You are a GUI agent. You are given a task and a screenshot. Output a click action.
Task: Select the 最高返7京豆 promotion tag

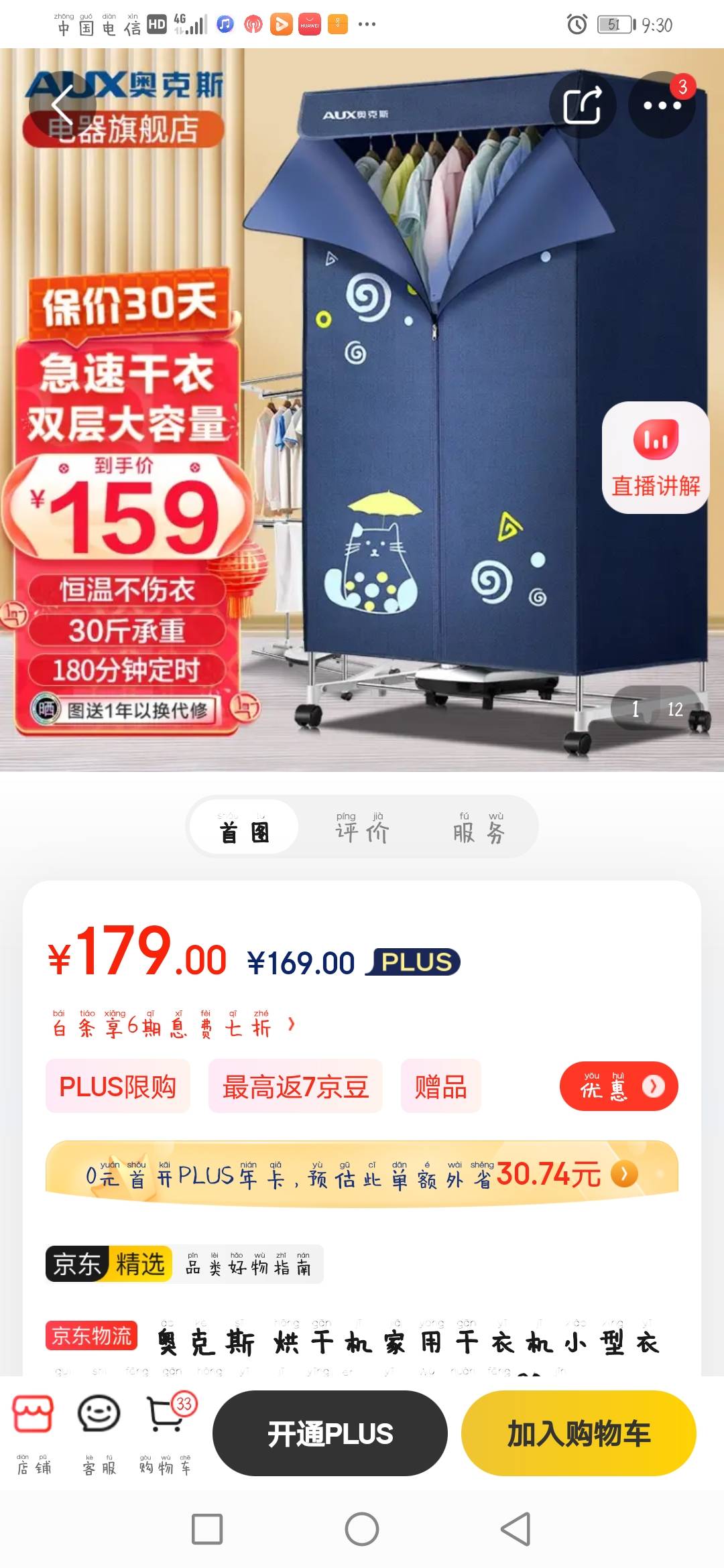point(295,1087)
